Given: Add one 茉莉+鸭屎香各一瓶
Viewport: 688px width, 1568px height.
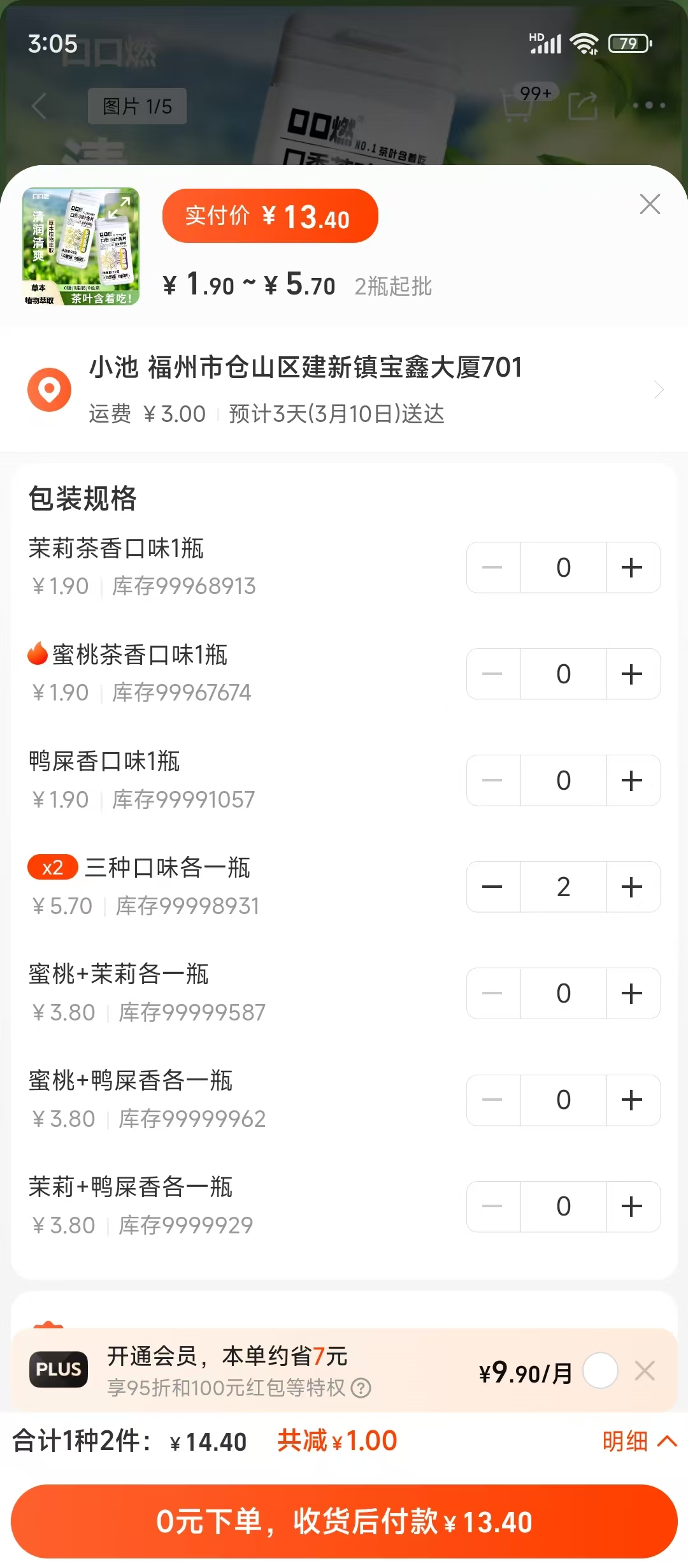Looking at the screenshot, I should coord(632,1206).
